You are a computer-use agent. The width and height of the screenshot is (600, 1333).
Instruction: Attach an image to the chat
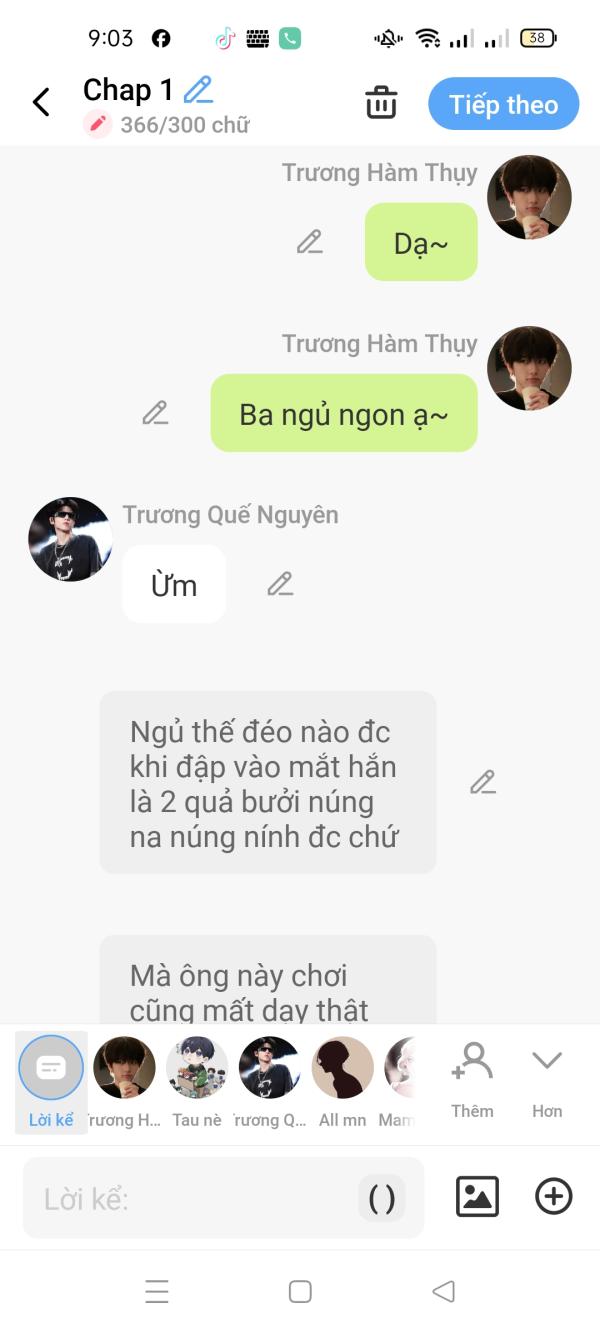pos(477,1196)
